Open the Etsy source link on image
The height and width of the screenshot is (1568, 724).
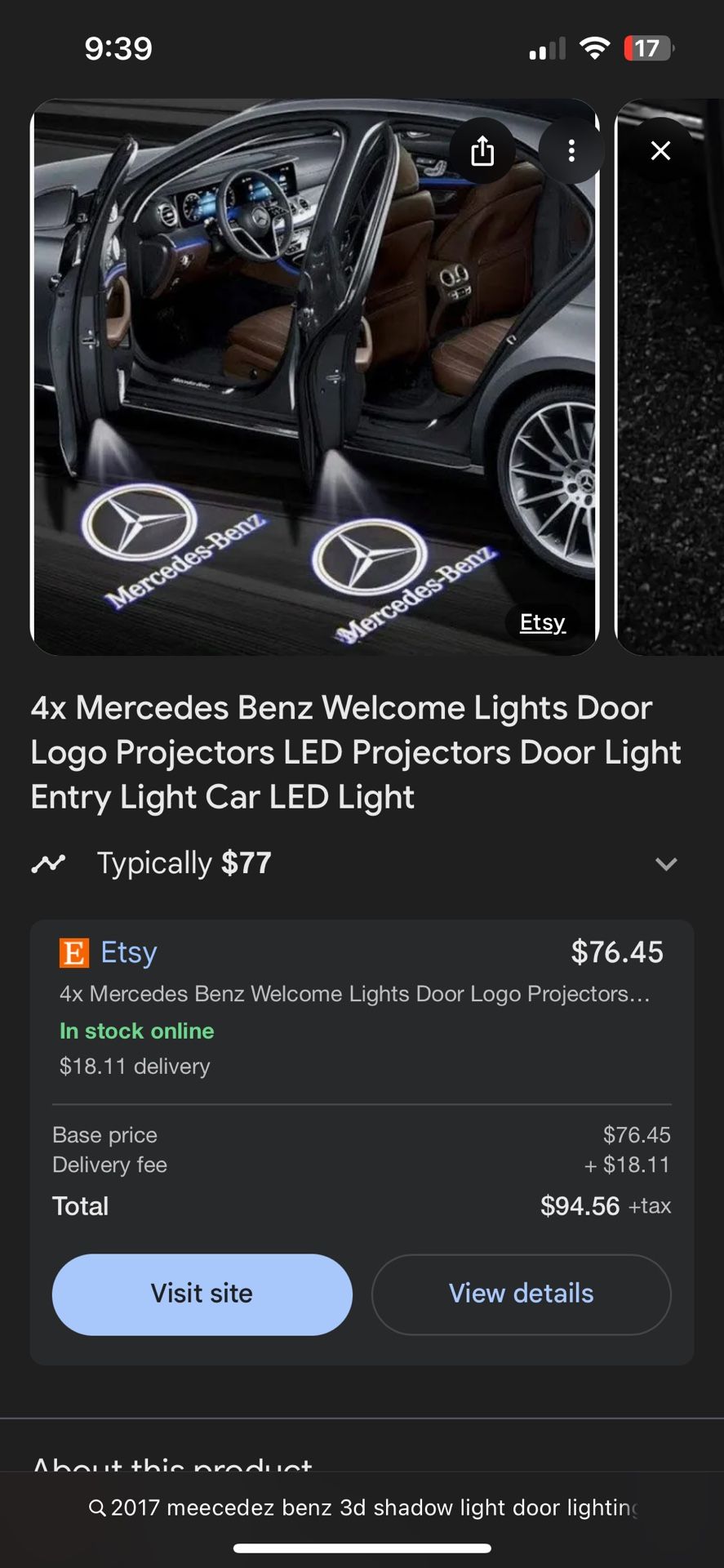(543, 622)
